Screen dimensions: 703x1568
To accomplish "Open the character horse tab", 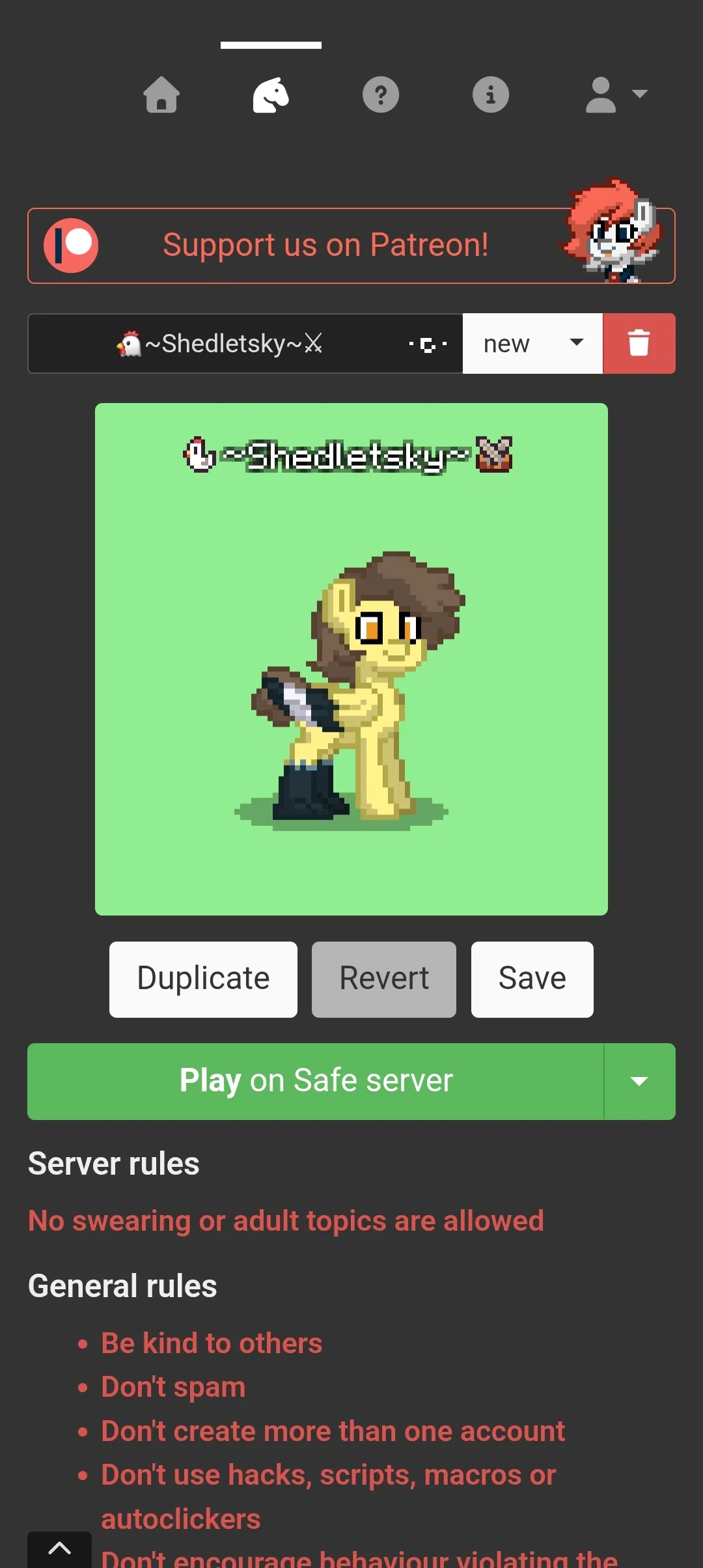I will coord(271,95).
